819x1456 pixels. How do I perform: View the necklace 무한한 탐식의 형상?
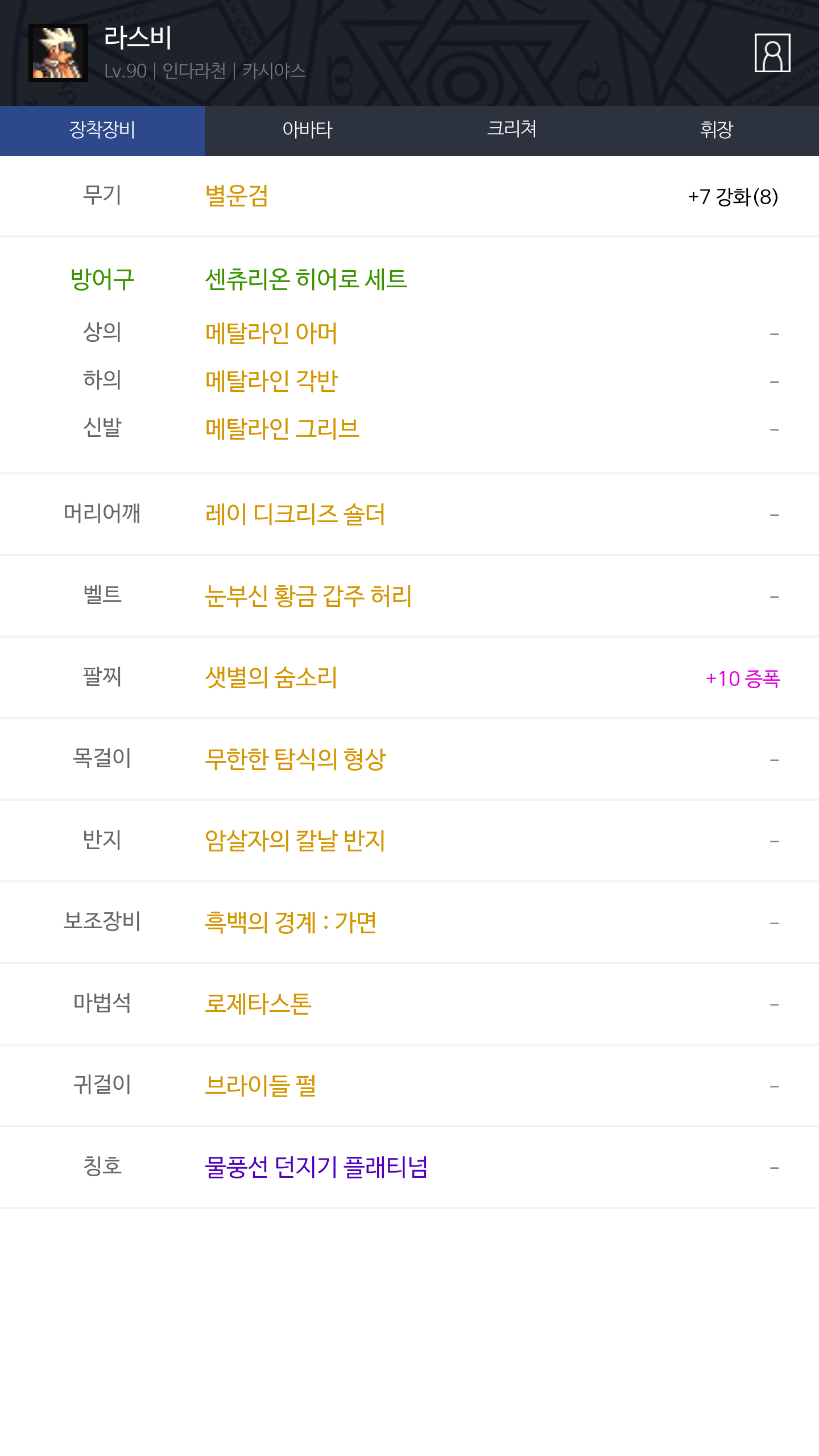(295, 759)
